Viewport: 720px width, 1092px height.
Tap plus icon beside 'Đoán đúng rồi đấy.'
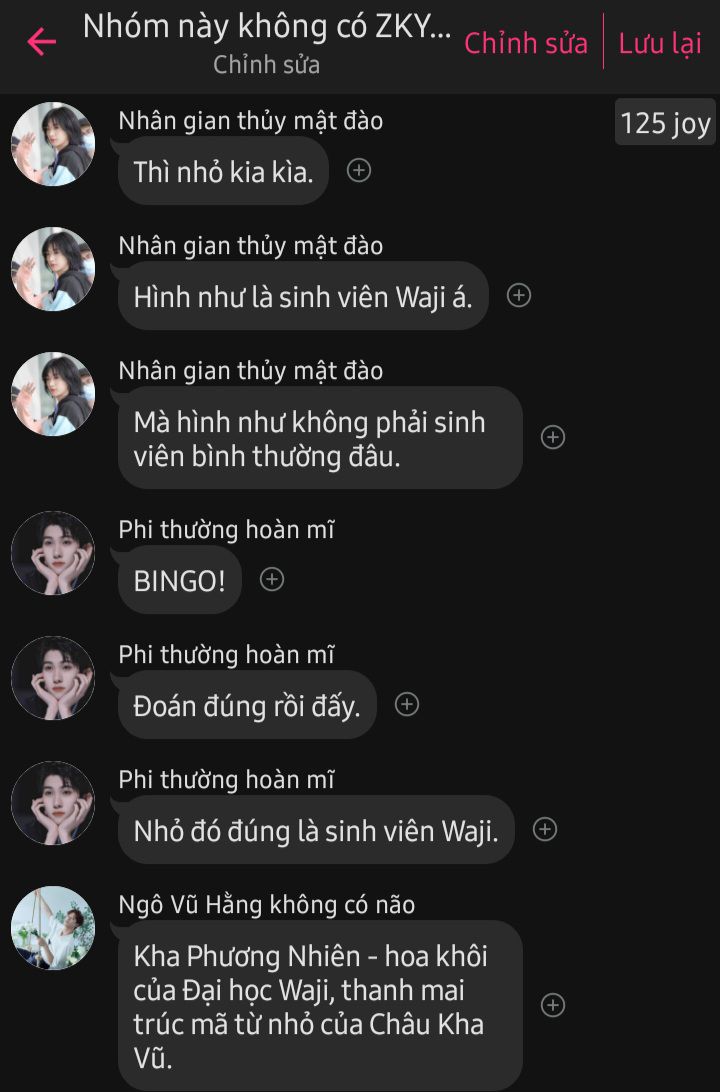pos(407,704)
